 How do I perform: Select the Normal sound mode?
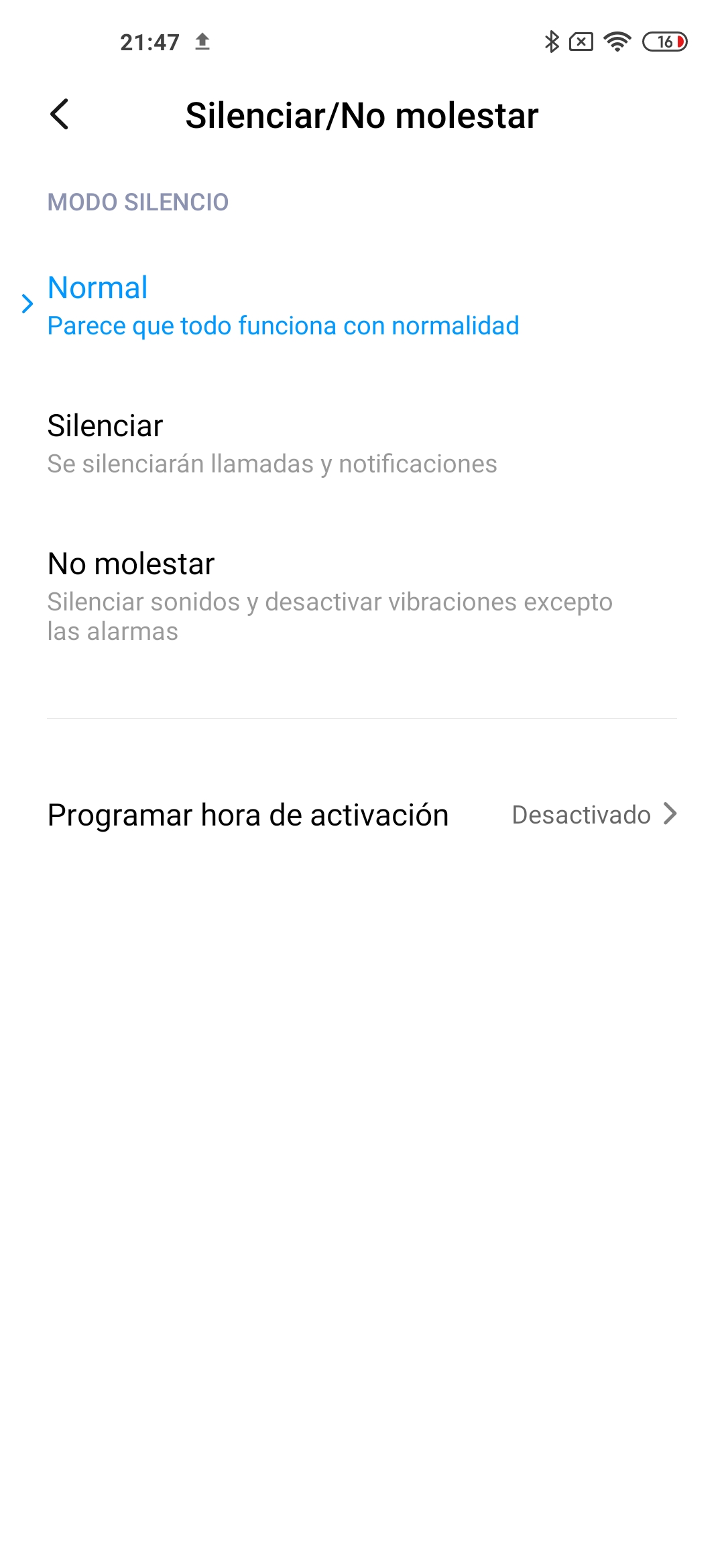362,305
